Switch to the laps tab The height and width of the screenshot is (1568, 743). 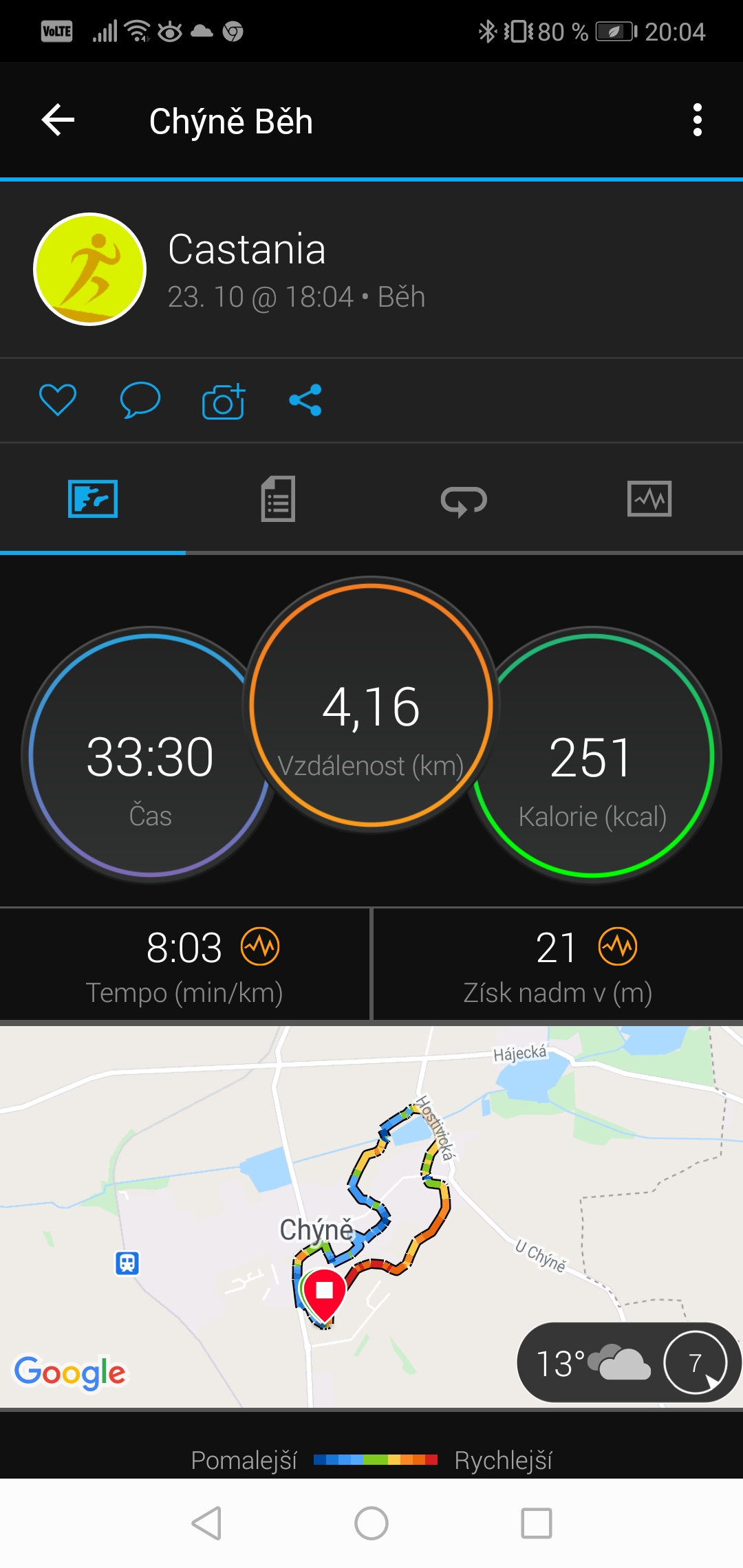pos(464,500)
